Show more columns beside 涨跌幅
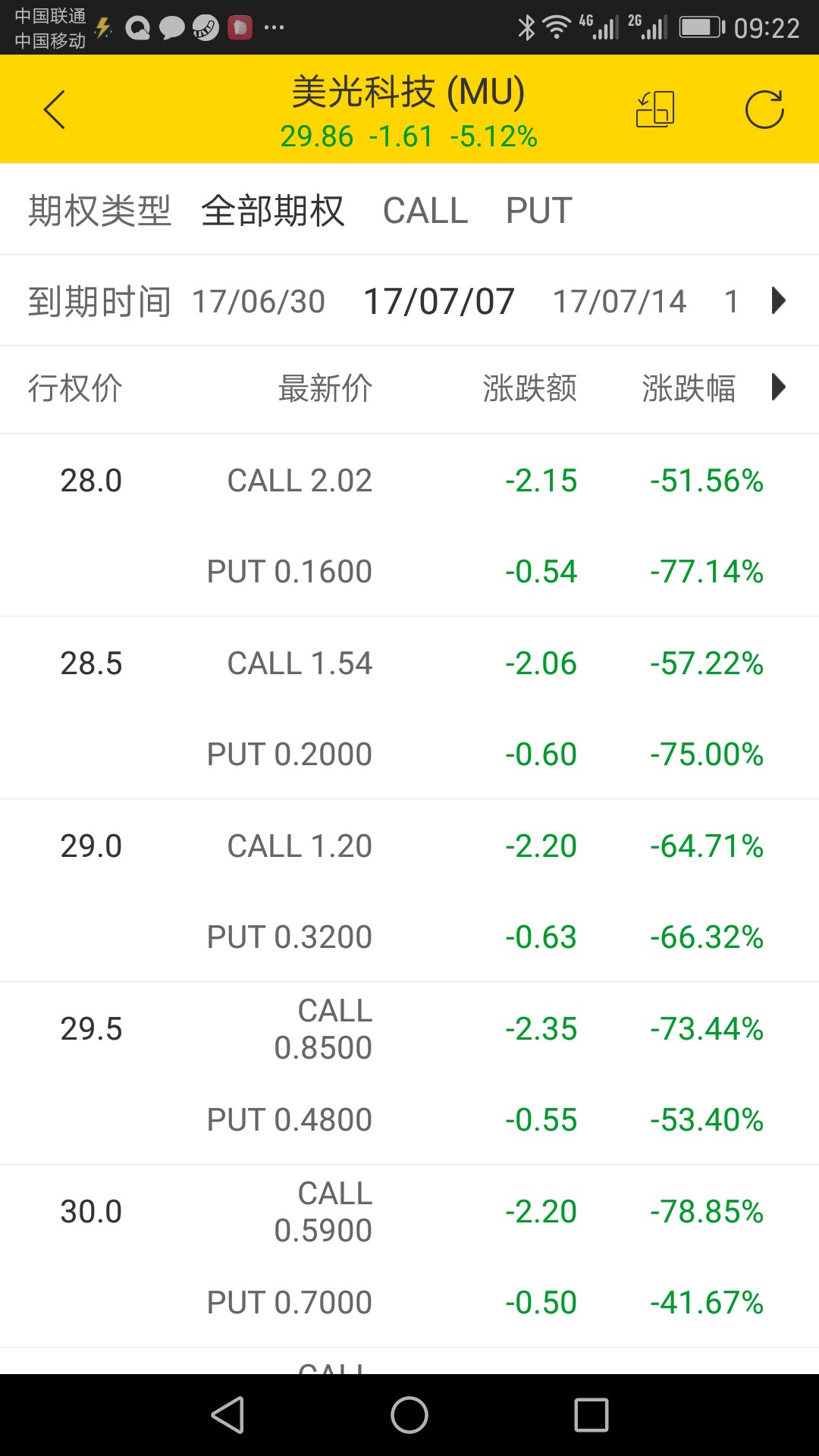This screenshot has width=819, height=1456. click(x=778, y=388)
